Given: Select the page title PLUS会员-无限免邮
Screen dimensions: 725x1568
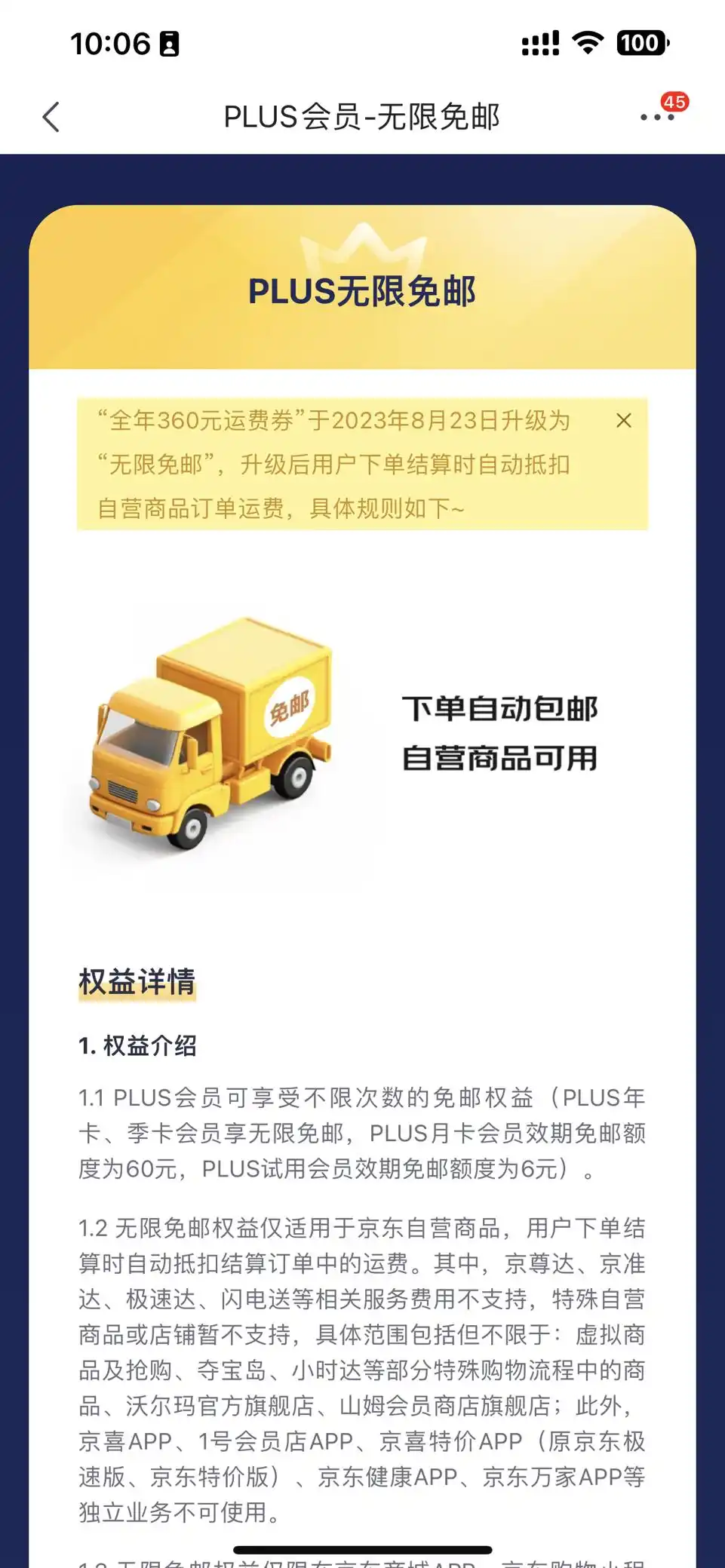Looking at the screenshot, I should click(362, 117).
